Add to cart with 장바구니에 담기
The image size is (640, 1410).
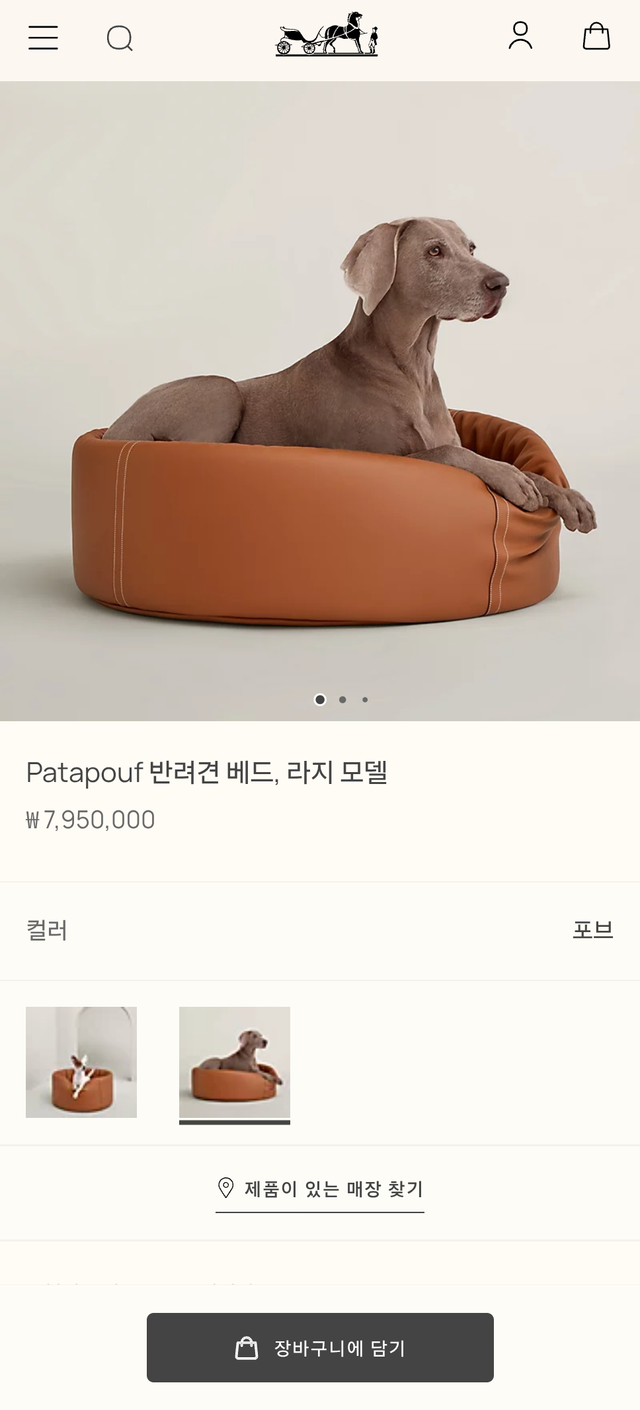320,1347
